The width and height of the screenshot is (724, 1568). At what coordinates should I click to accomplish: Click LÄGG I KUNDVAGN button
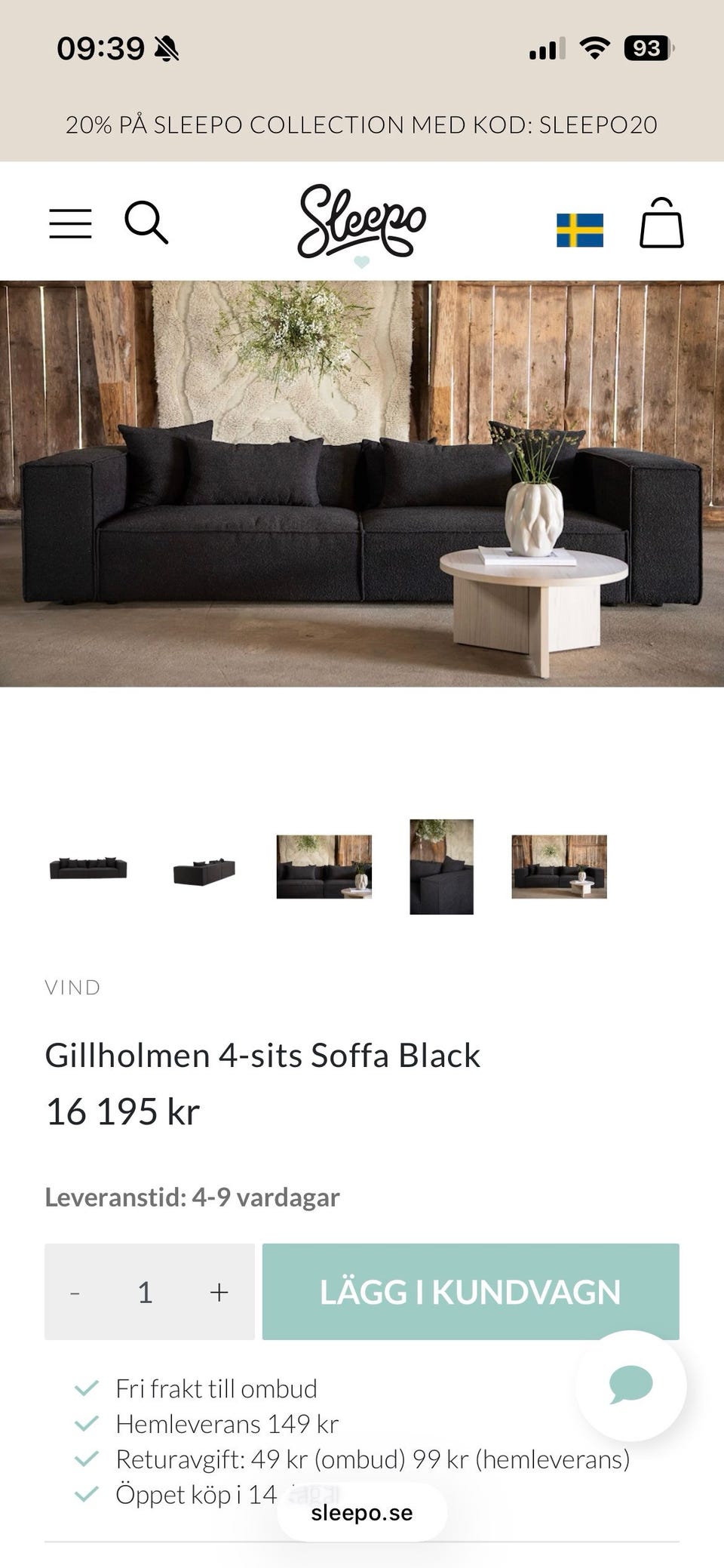click(x=471, y=1290)
